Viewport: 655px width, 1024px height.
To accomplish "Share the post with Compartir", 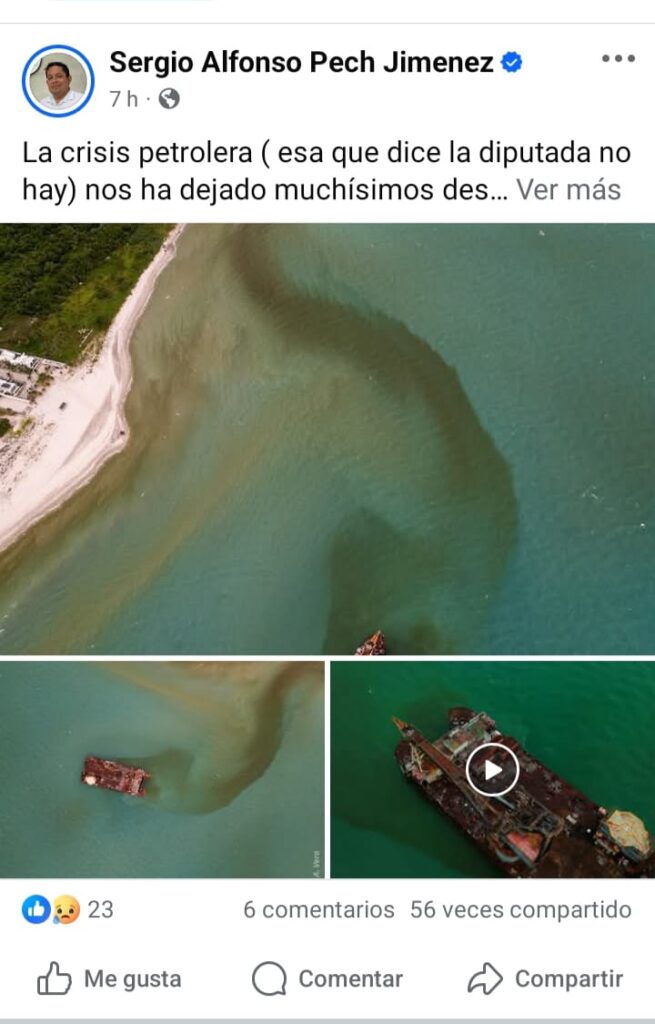I will coord(545,979).
